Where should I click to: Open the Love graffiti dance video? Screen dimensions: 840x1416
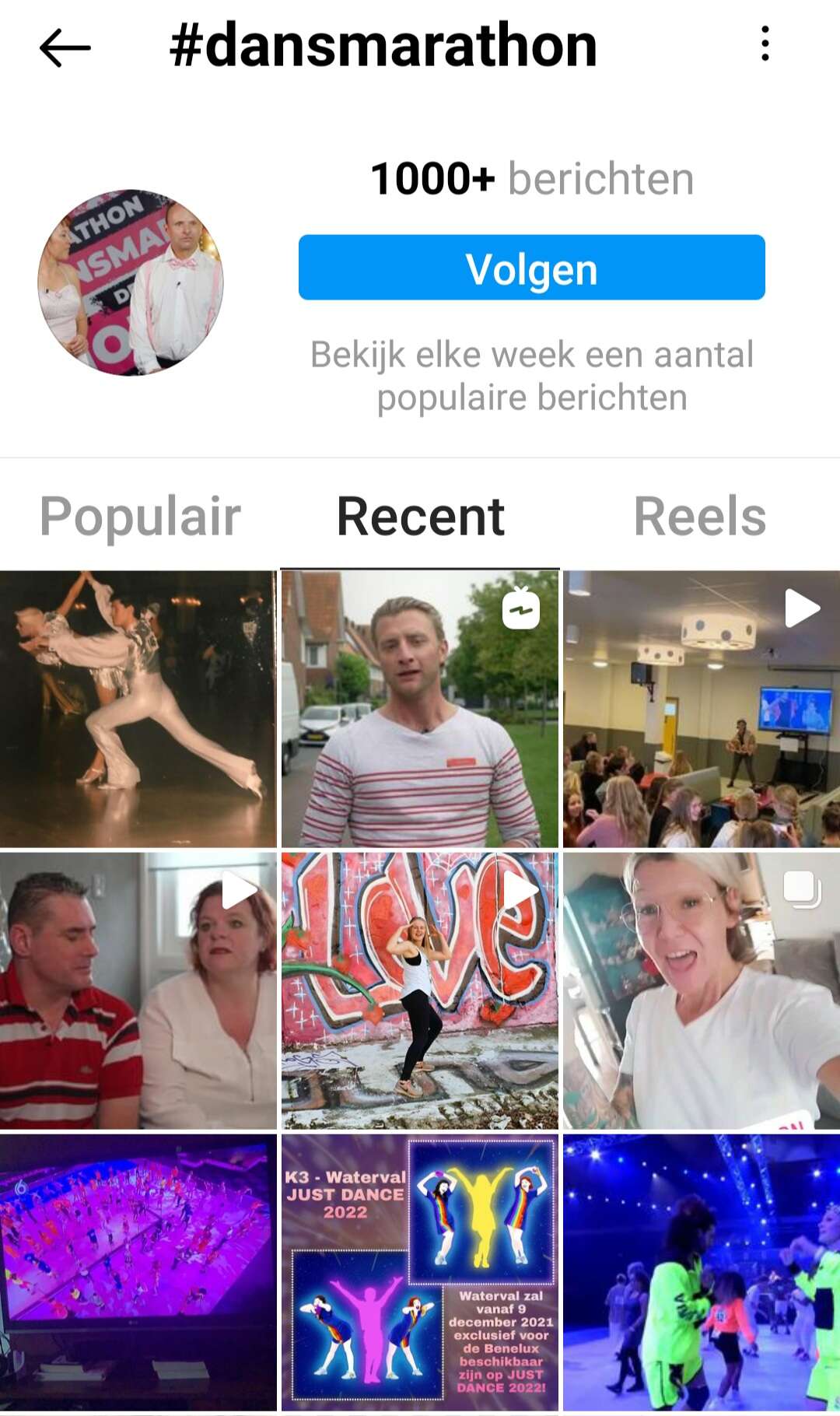(x=420, y=990)
